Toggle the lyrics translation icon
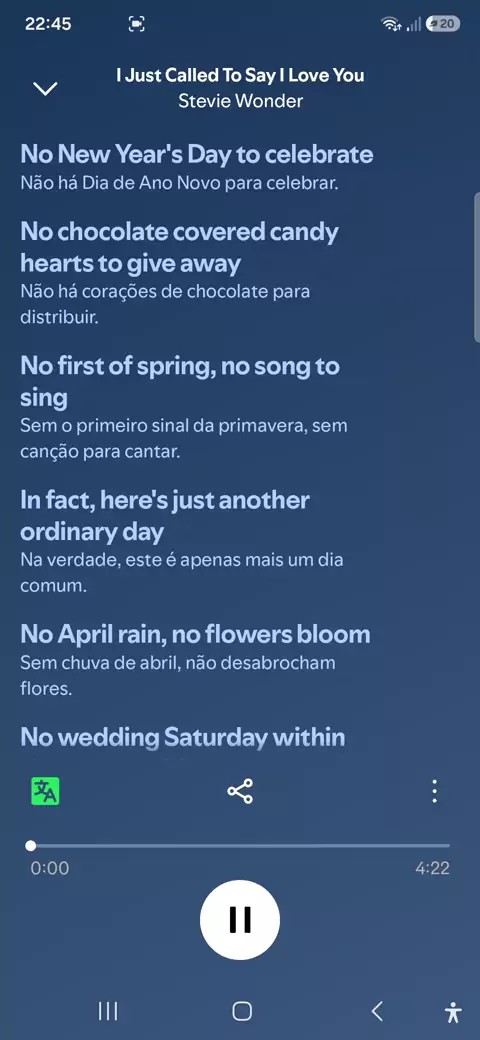480x1040 pixels. coord(45,791)
